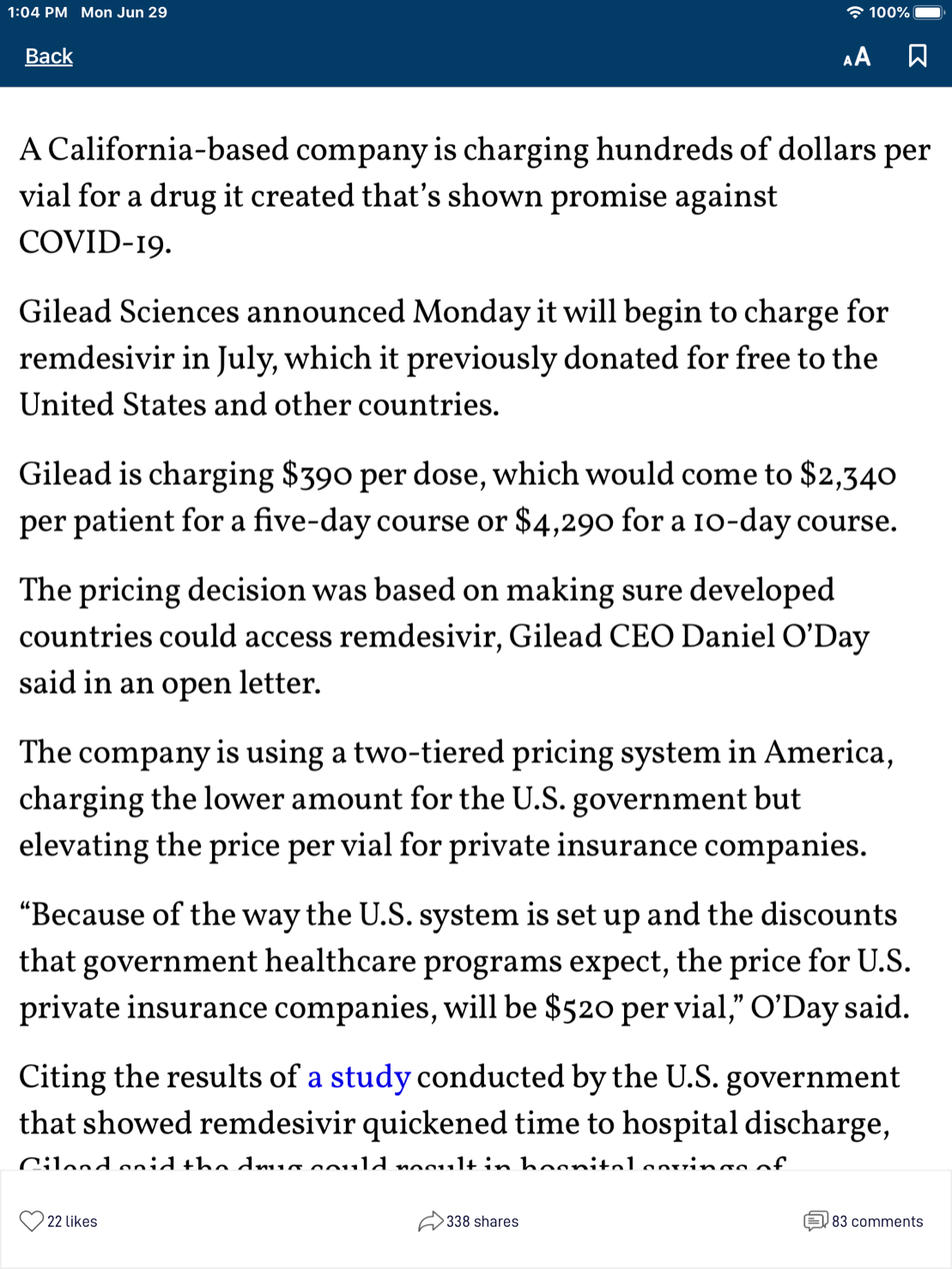Share the article via 338 shares
The width and height of the screenshot is (952, 1269).
pyautogui.click(x=468, y=1221)
